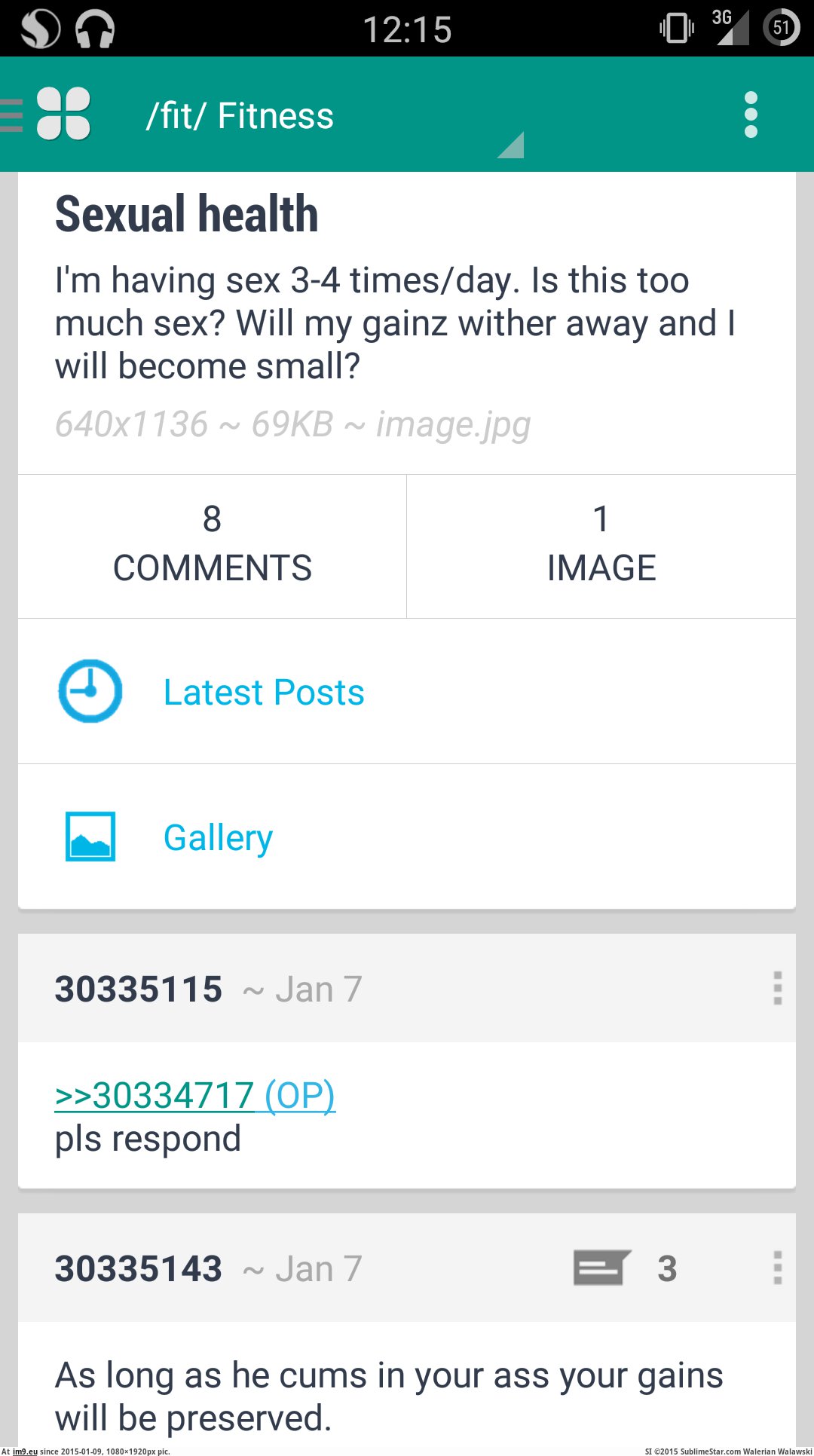The image size is (814, 1456).
Task: Show the 3 replies to post 30335143
Action: (x=625, y=1268)
